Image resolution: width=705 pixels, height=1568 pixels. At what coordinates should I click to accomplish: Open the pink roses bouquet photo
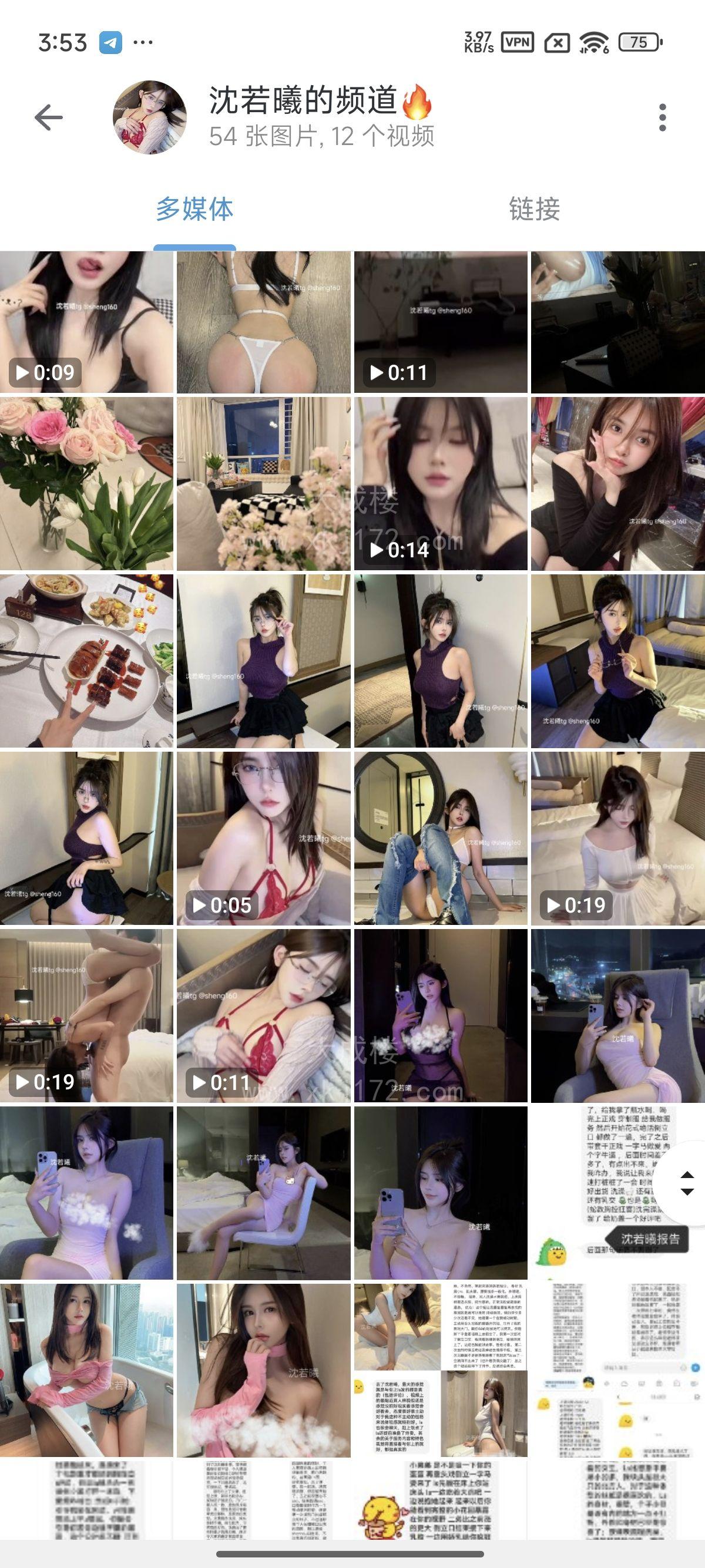(88, 484)
